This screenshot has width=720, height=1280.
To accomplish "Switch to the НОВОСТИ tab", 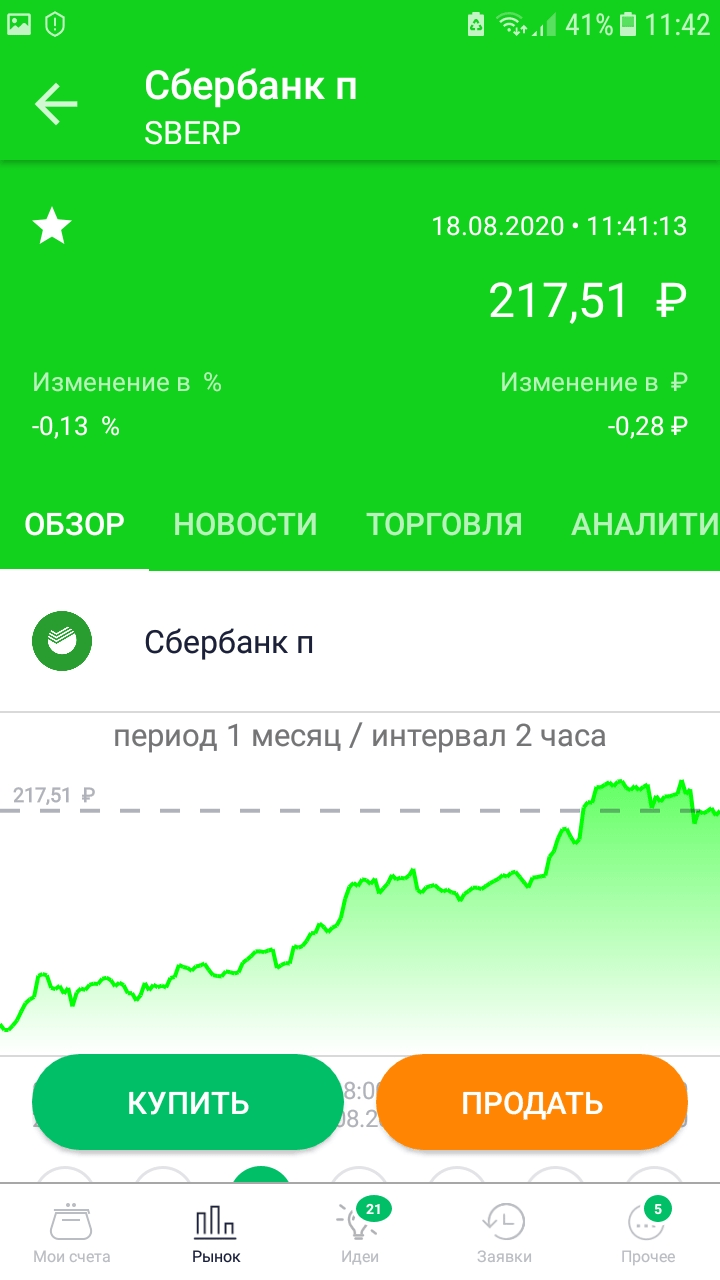I will coord(245,524).
